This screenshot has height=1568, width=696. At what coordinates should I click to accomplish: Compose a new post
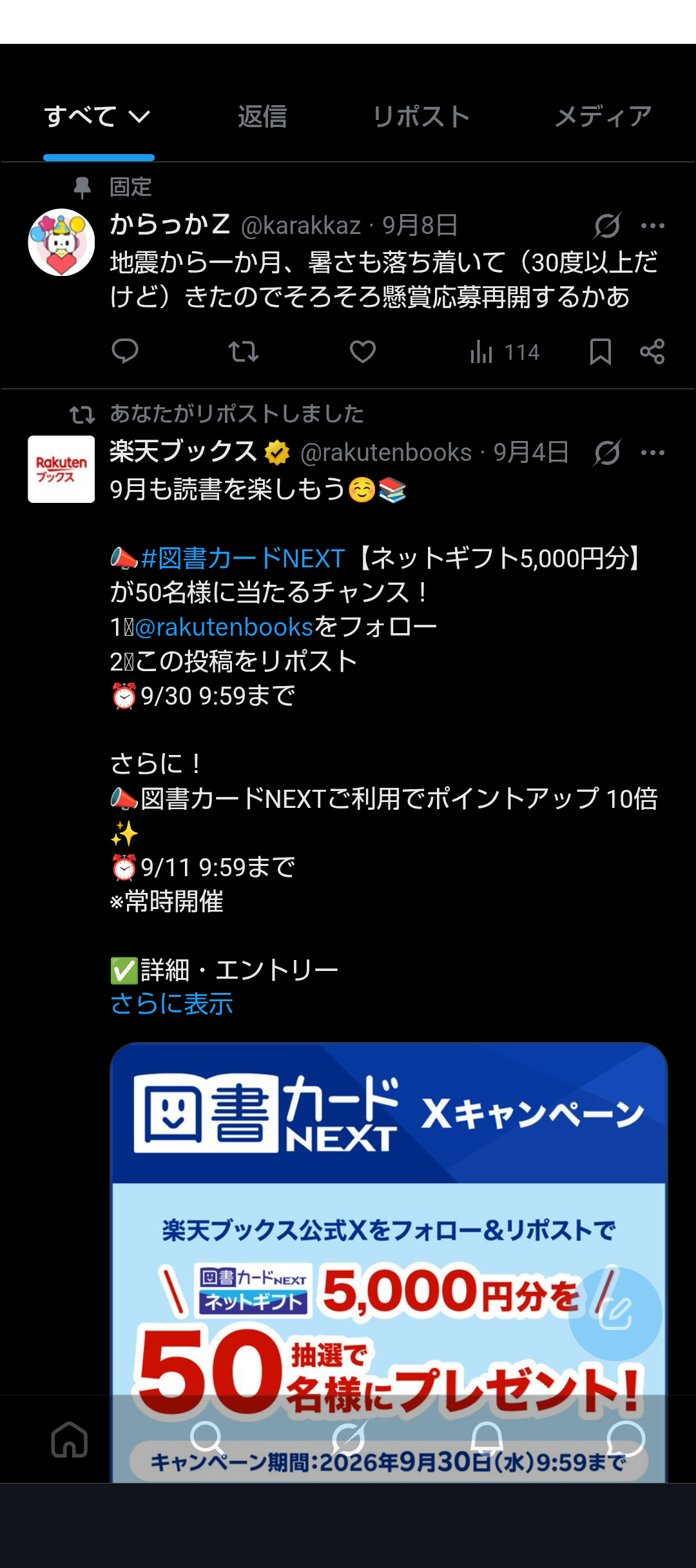615,1314
